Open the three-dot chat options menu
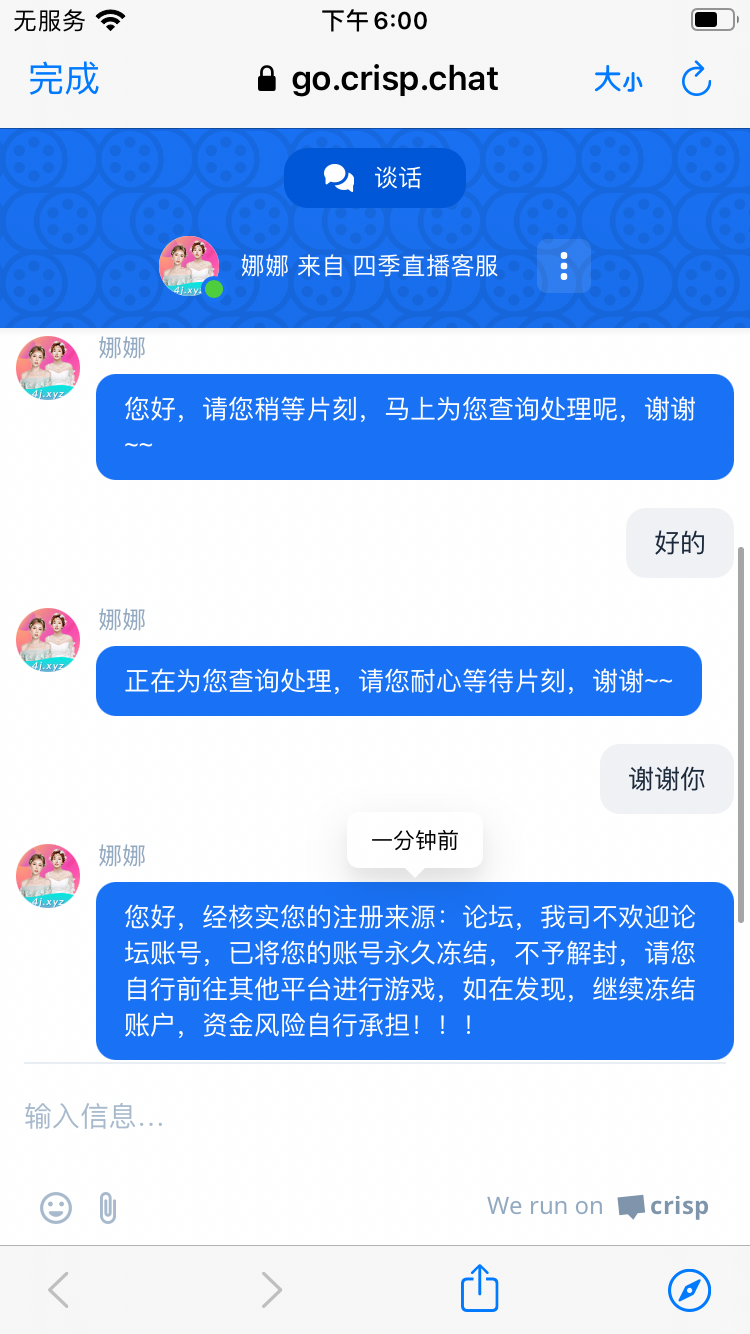This screenshot has width=750, height=1334. point(564,266)
